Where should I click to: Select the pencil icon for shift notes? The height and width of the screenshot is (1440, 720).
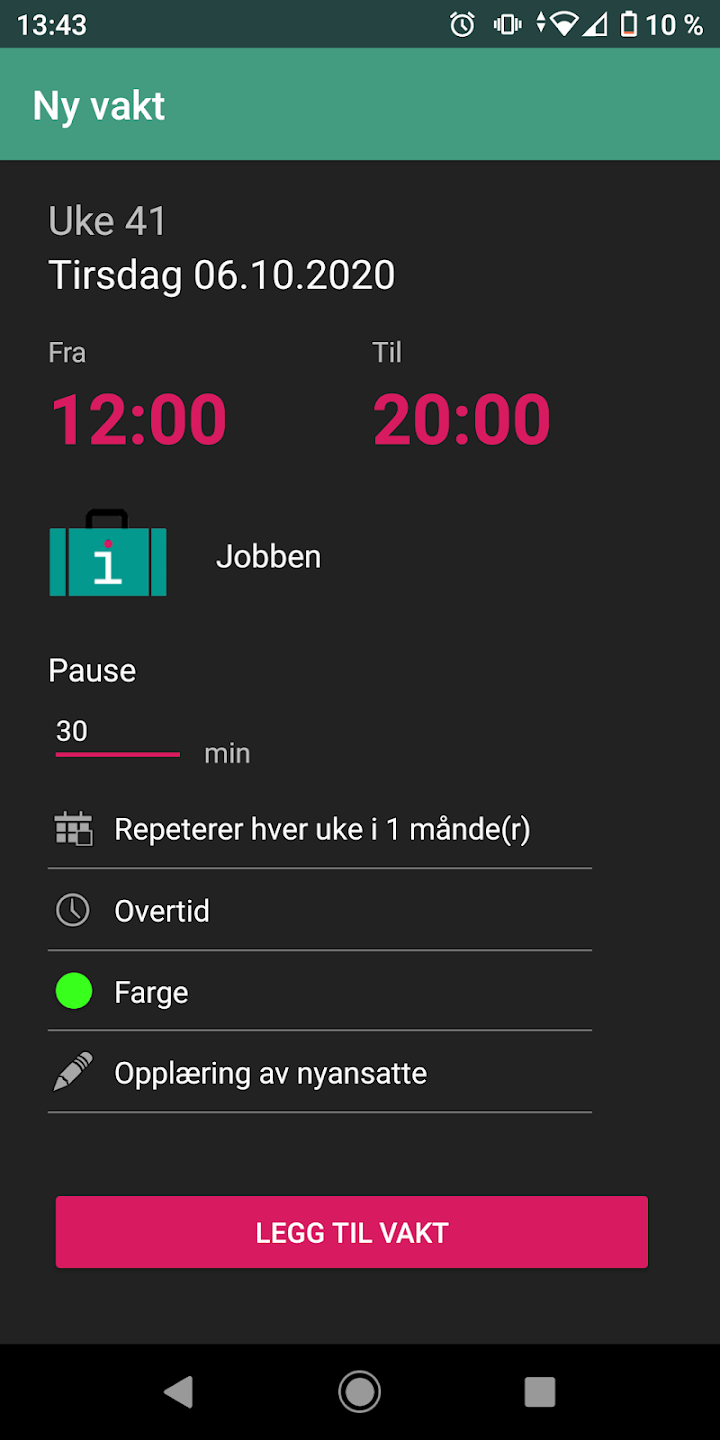(x=72, y=1072)
